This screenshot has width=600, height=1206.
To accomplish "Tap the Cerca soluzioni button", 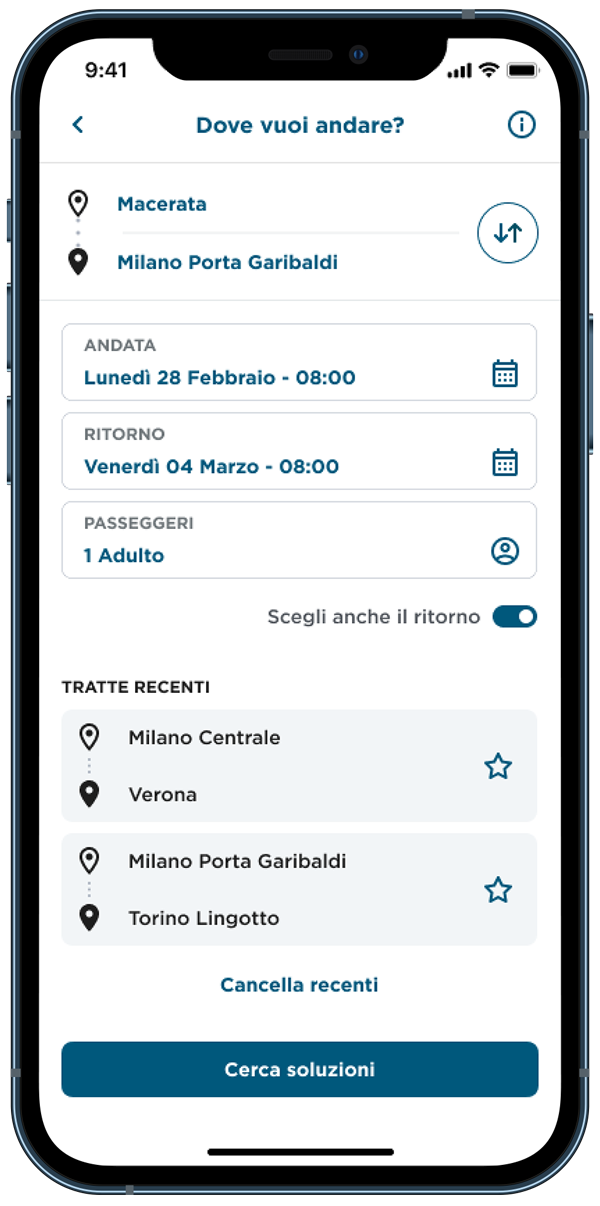I will coord(300,1070).
